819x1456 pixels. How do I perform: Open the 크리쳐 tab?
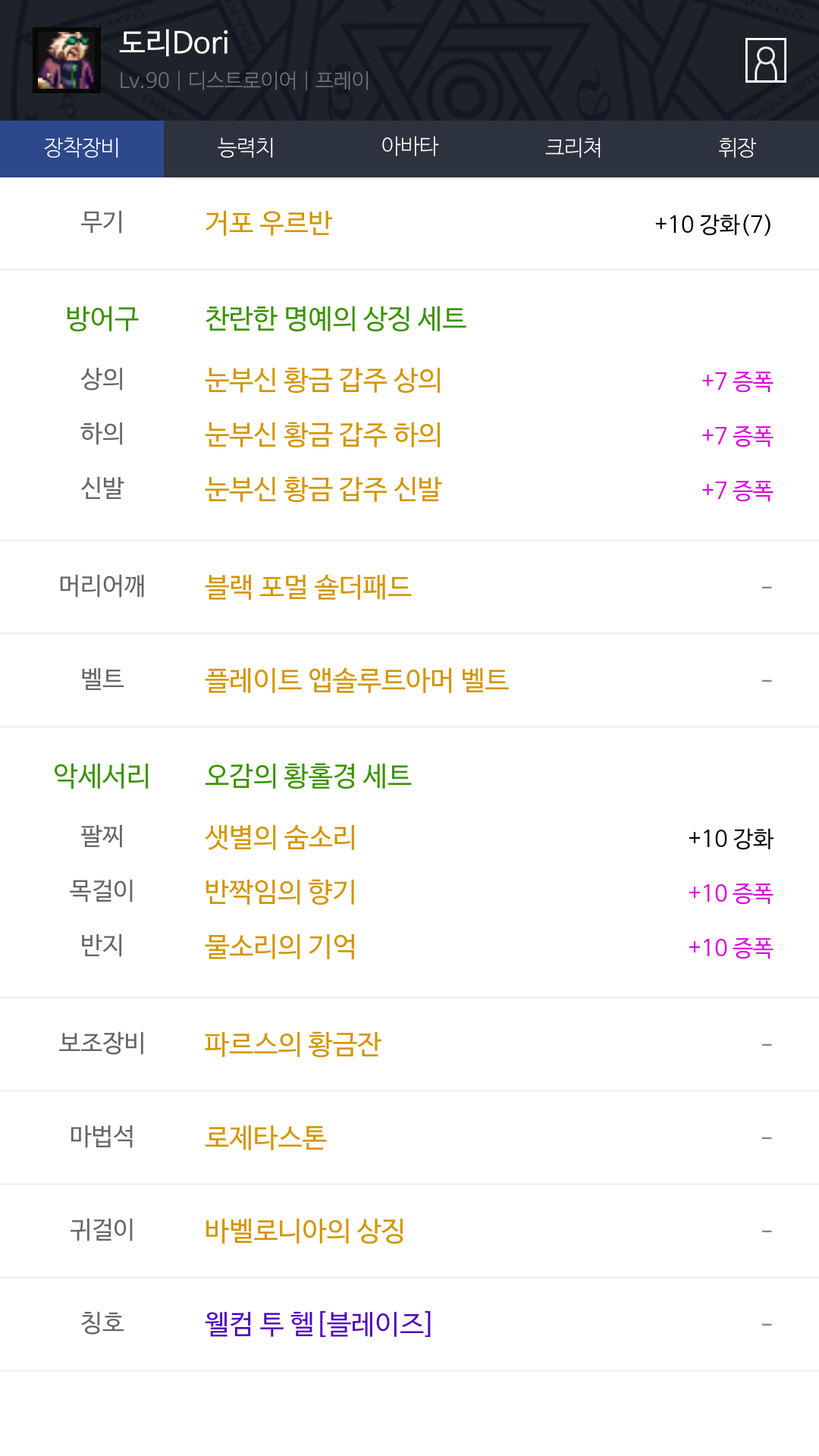click(573, 148)
